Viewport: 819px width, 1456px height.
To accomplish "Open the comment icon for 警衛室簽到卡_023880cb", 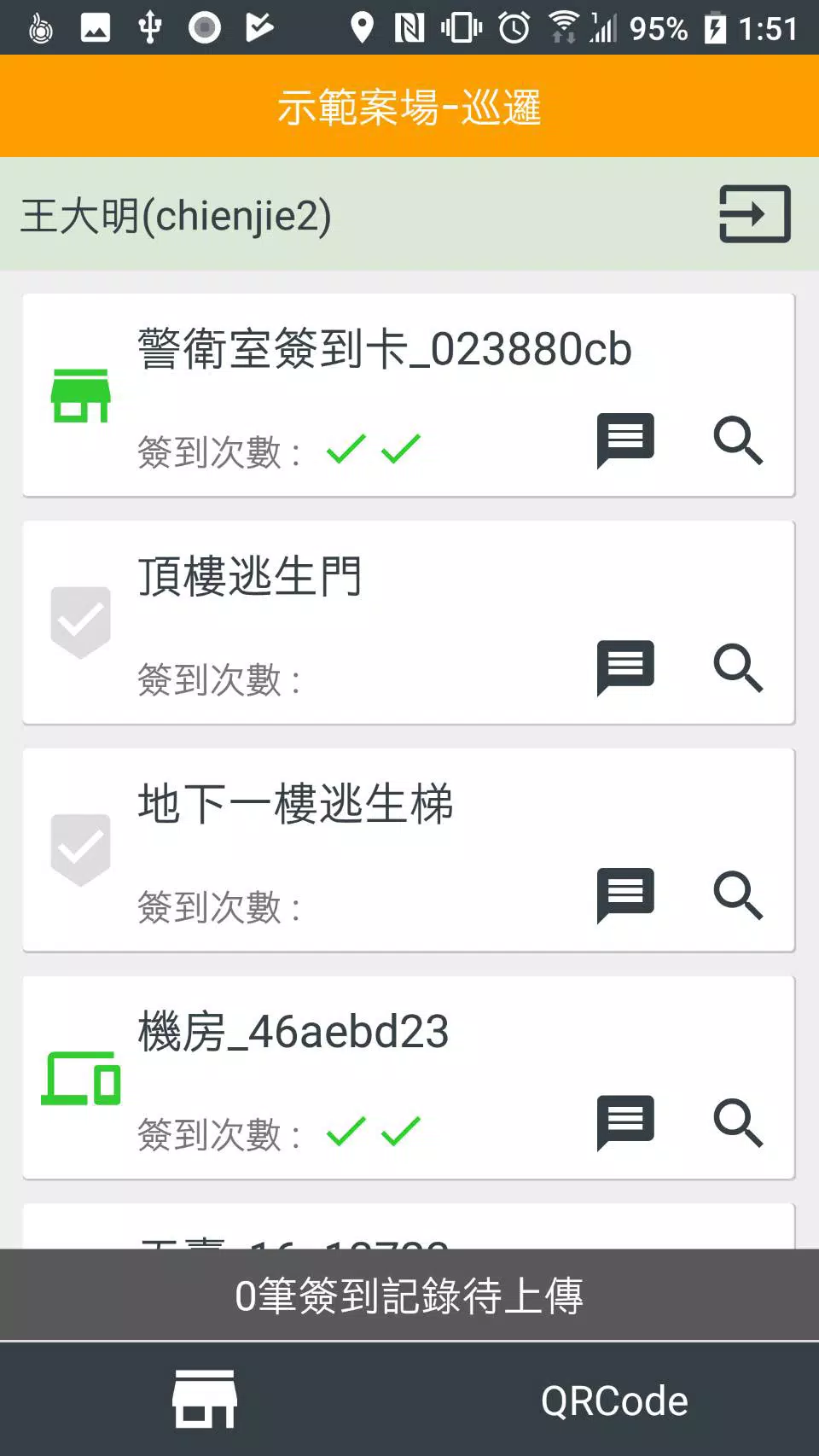I will [625, 440].
